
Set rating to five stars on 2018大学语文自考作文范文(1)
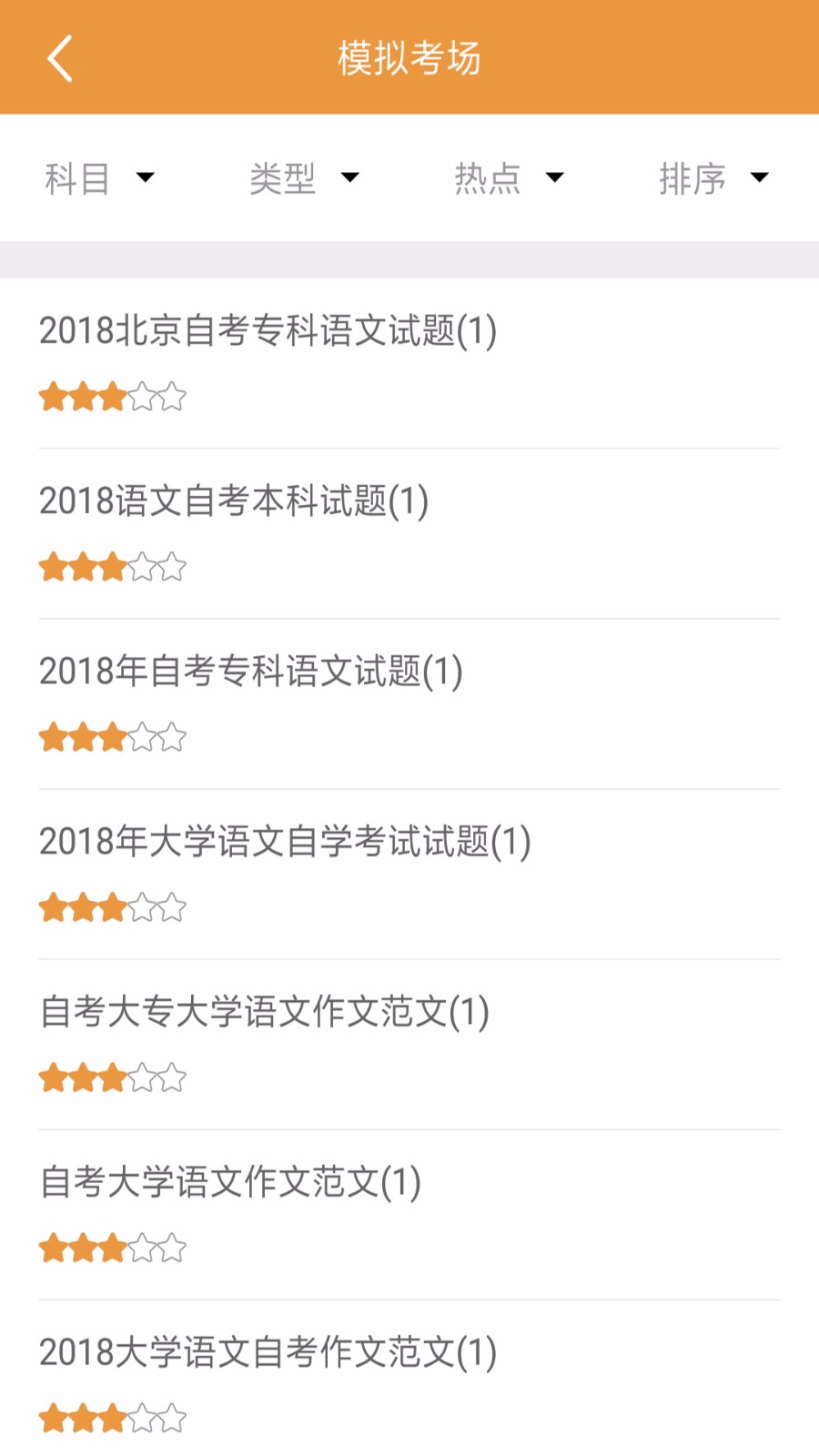click(173, 1417)
